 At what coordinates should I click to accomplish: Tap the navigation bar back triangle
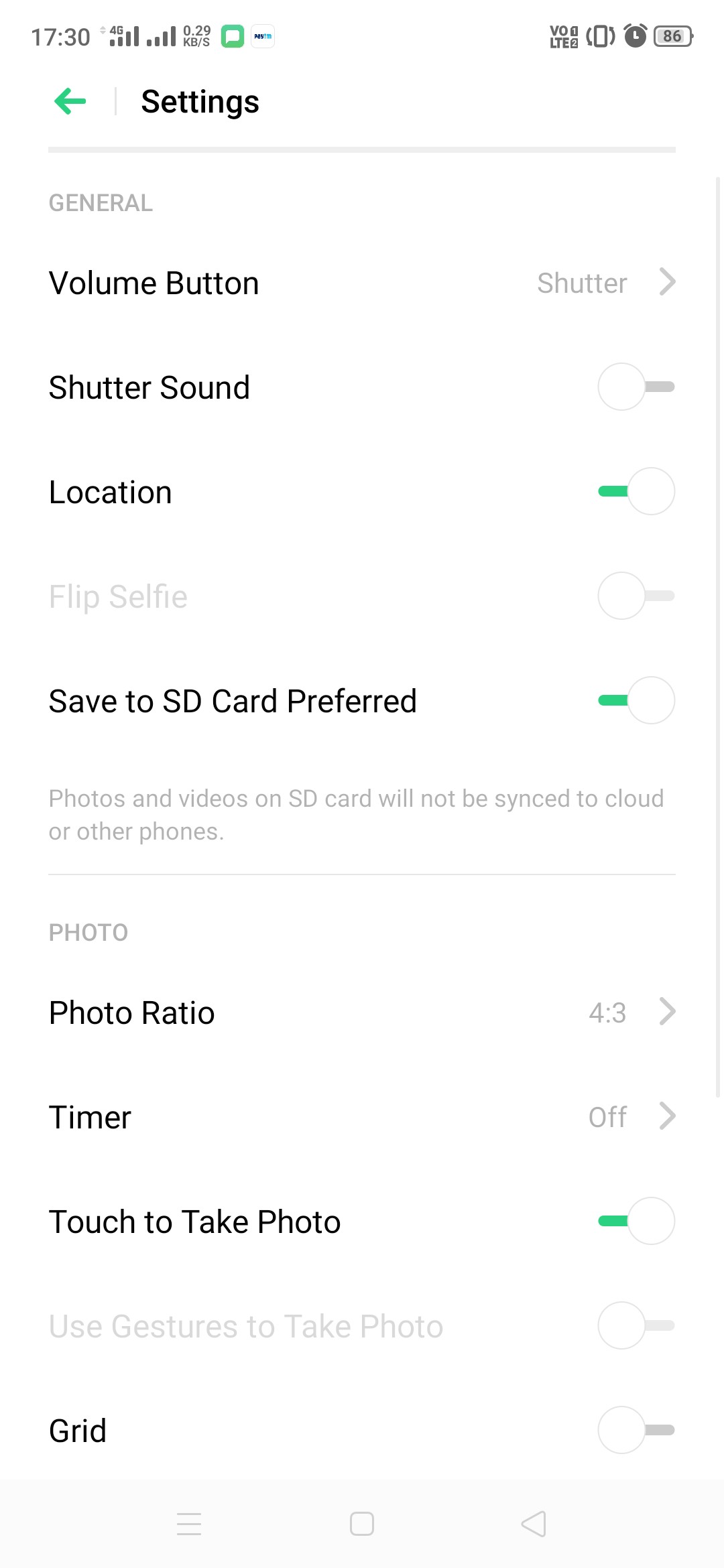(x=533, y=1524)
